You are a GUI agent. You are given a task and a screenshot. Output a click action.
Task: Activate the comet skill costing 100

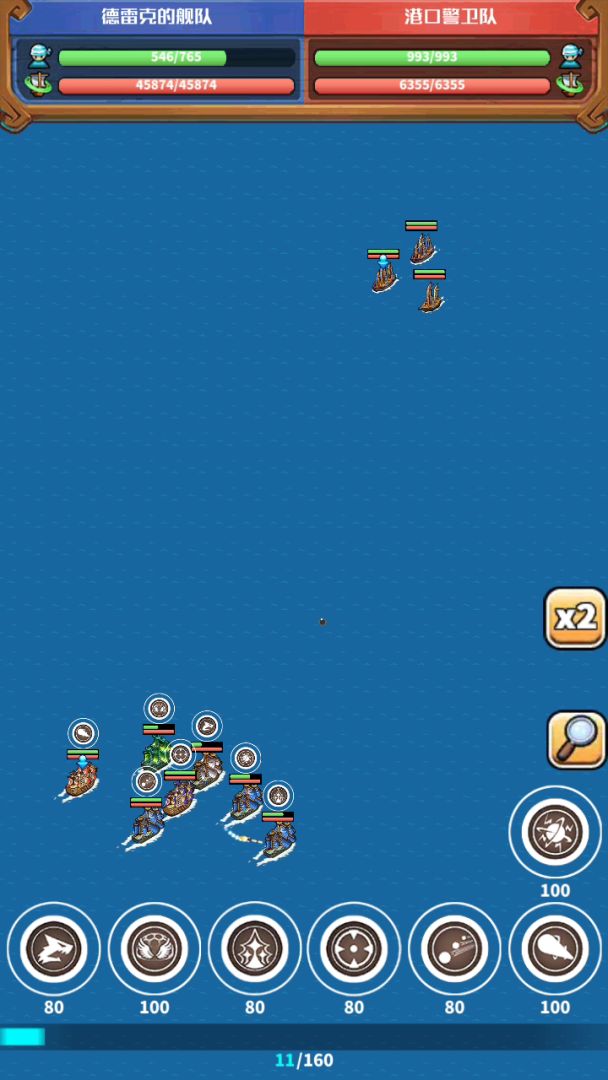[x=555, y=949]
